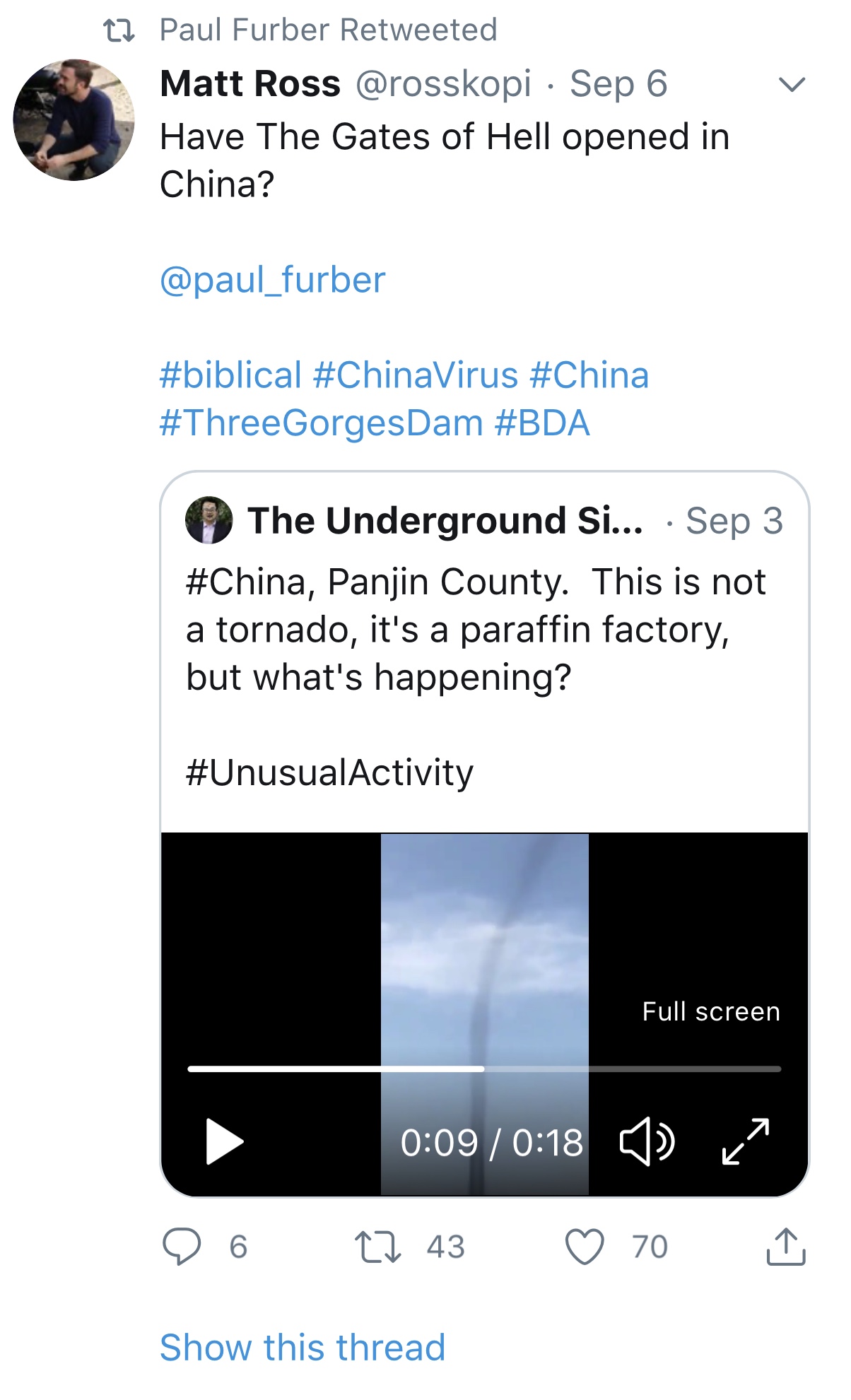
Task: Play the tornado video
Action: pyautogui.click(x=224, y=1141)
